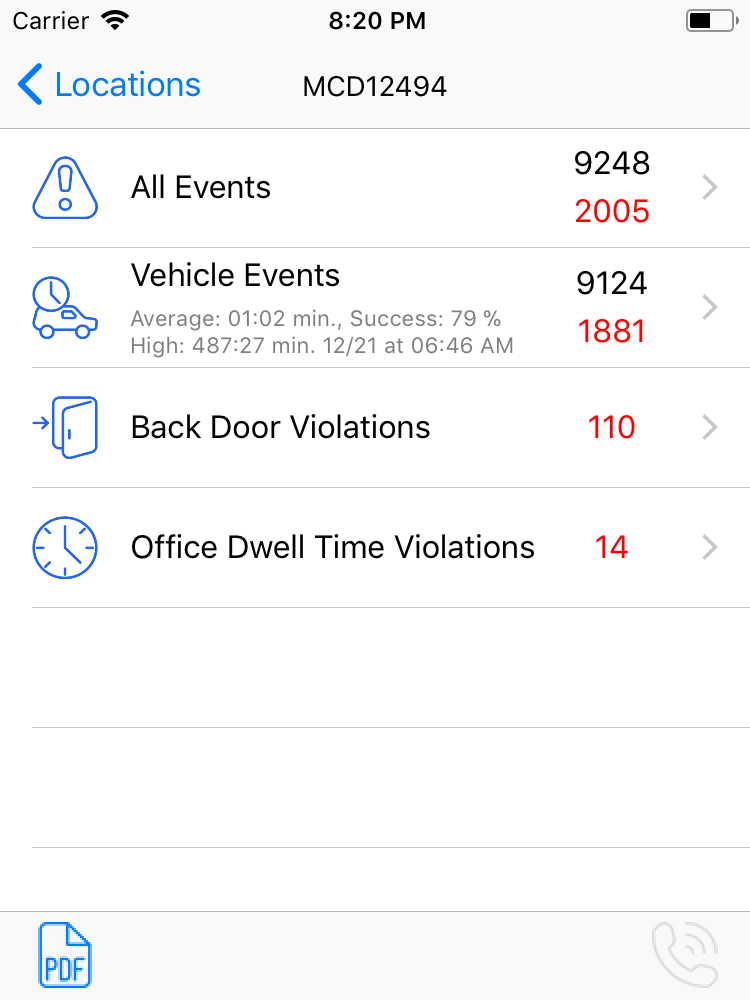Open the All Events row
The width and height of the screenshot is (750, 1000).
pyautogui.click(x=375, y=188)
